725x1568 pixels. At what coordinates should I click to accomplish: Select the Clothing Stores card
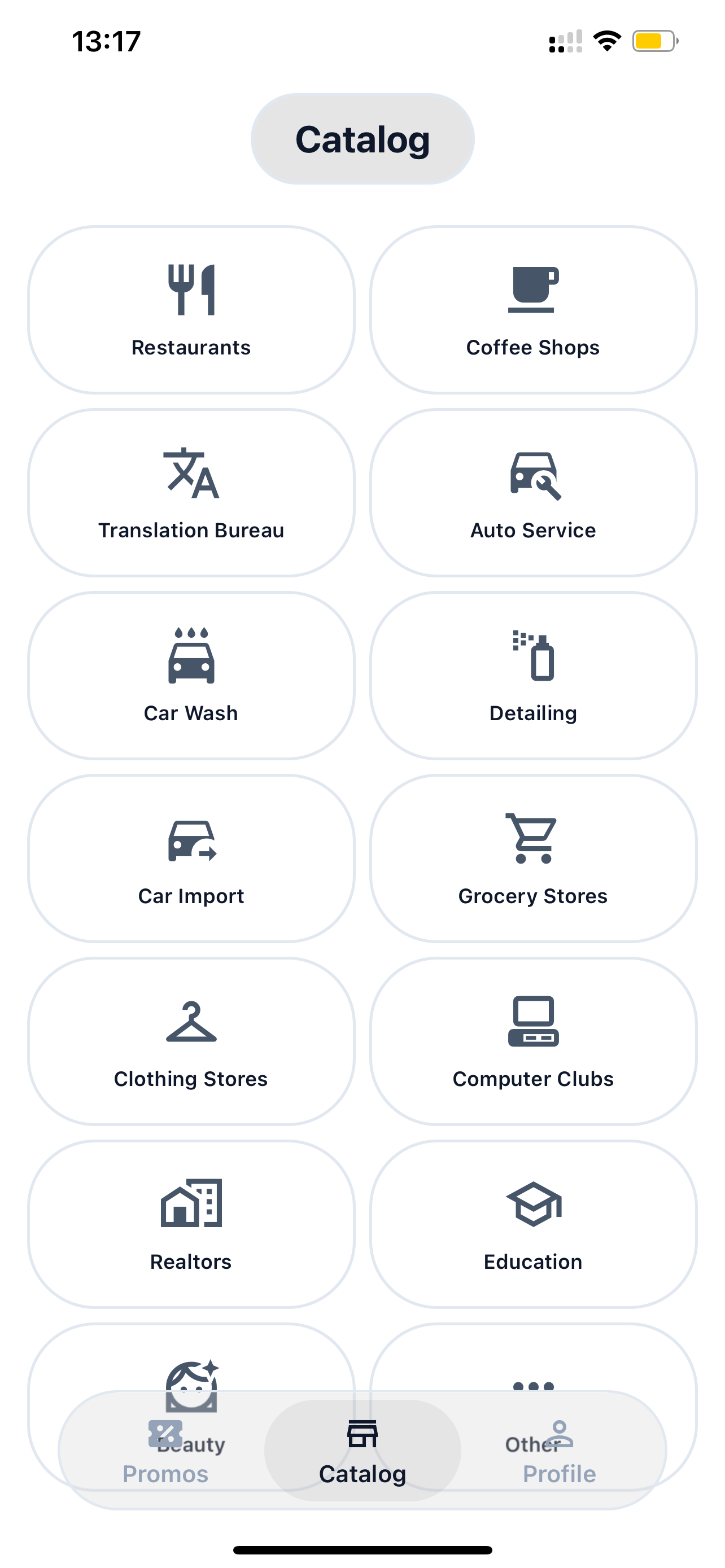(191, 1041)
